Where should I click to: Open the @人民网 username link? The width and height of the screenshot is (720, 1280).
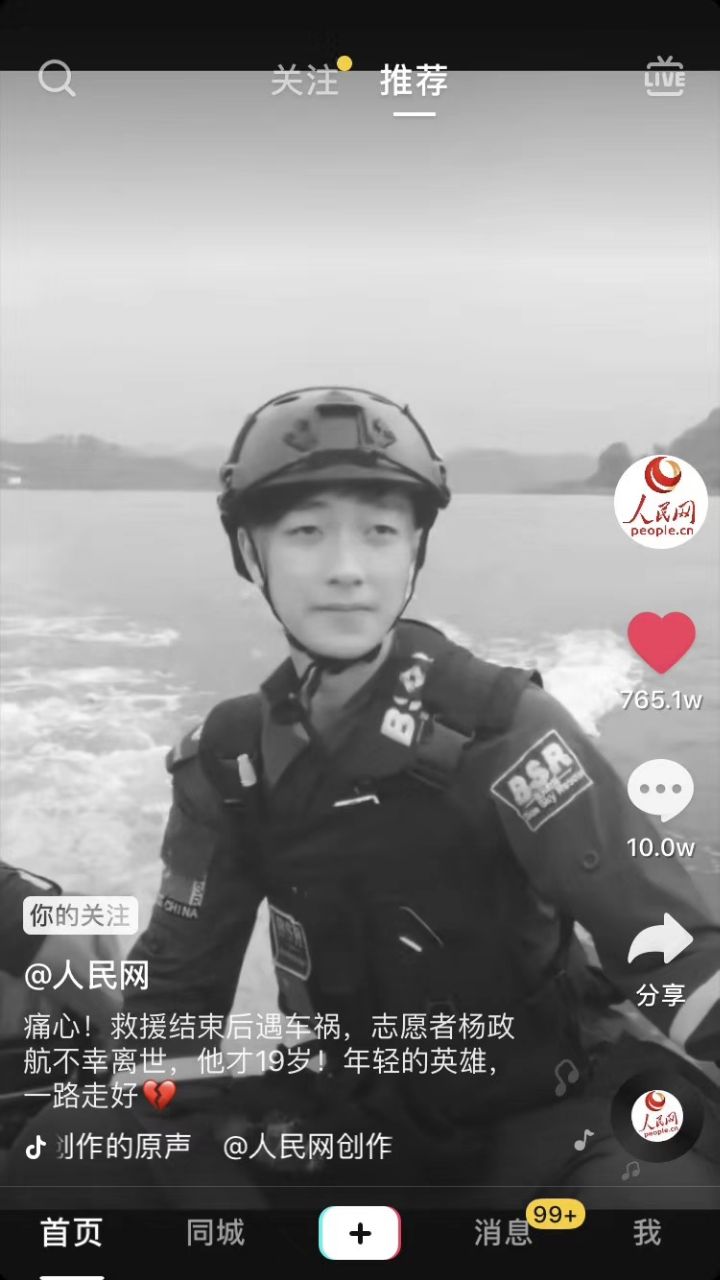point(86,975)
